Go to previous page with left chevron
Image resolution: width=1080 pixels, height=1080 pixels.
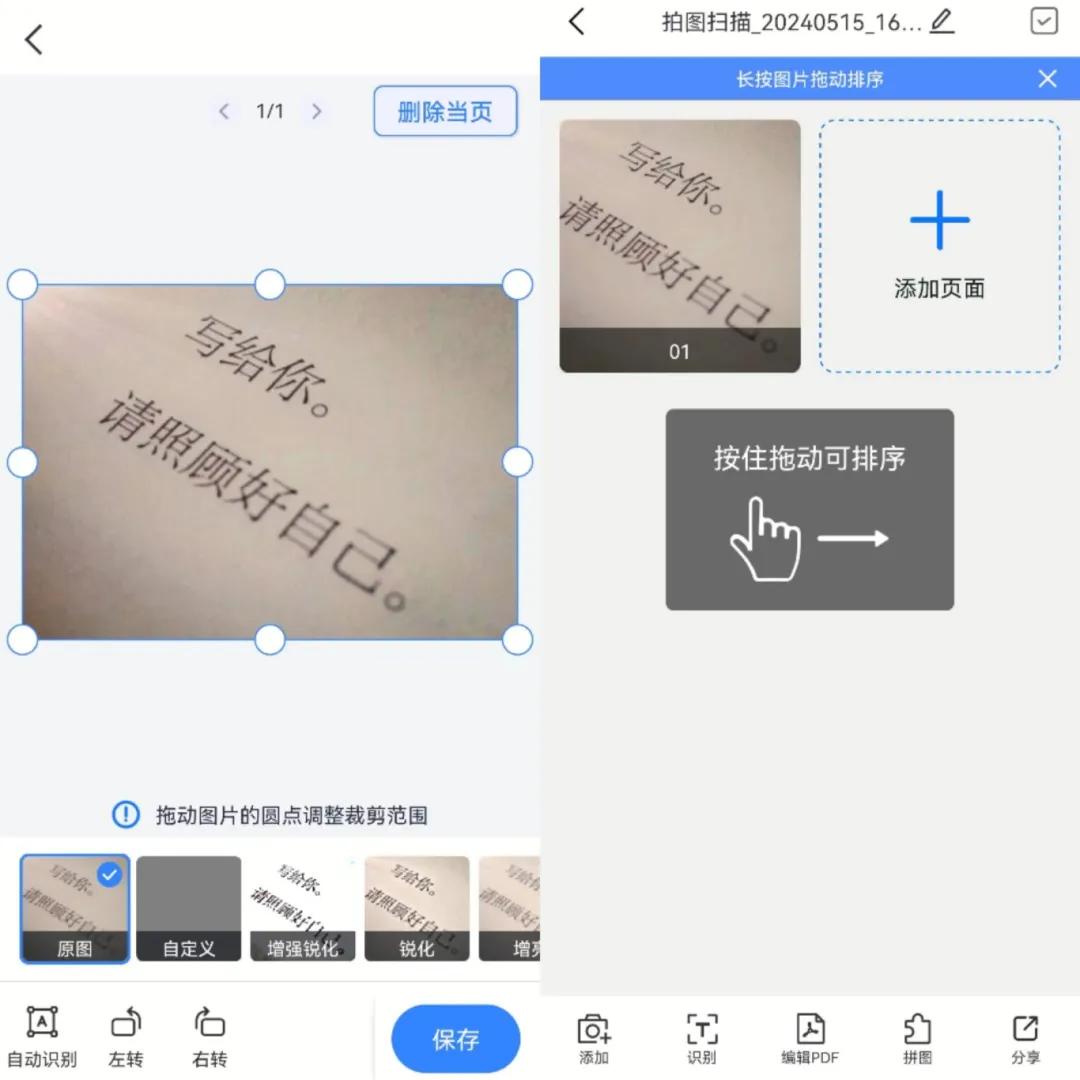click(x=224, y=111)
